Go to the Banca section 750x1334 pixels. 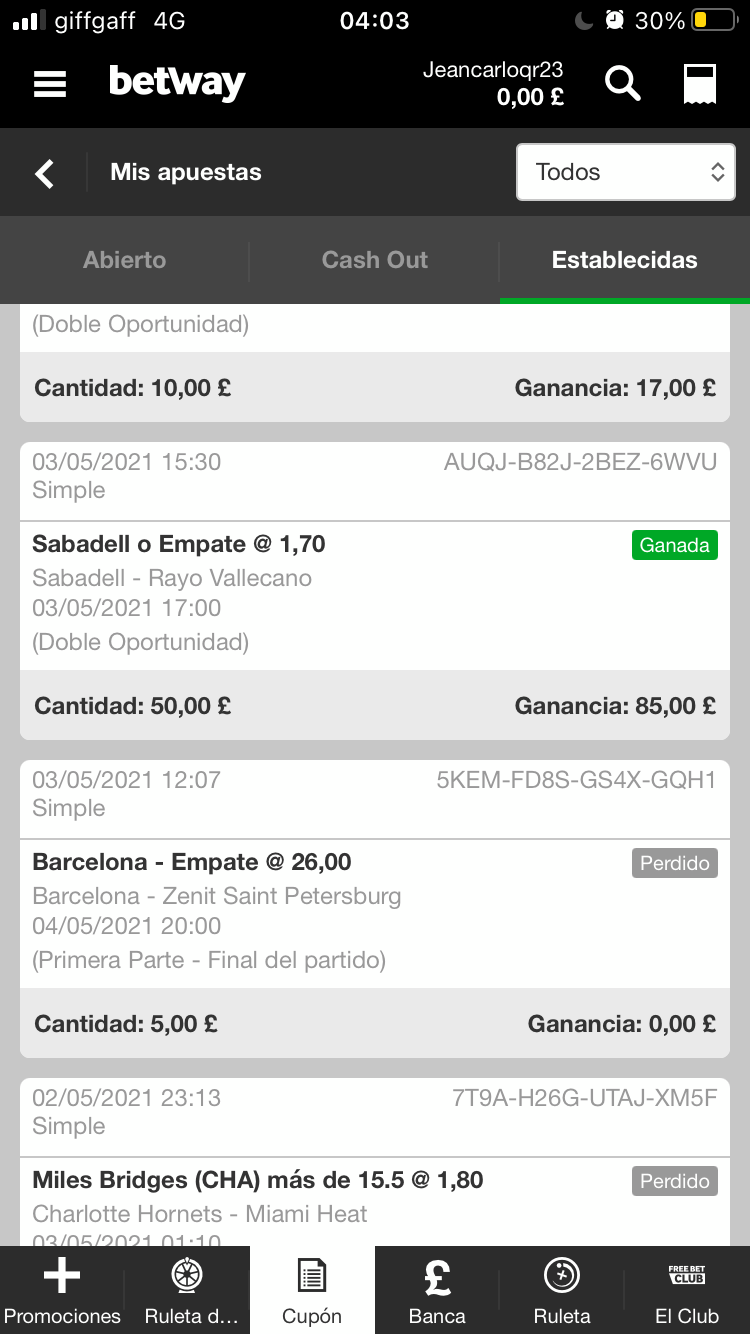(x=437, y=1290)
